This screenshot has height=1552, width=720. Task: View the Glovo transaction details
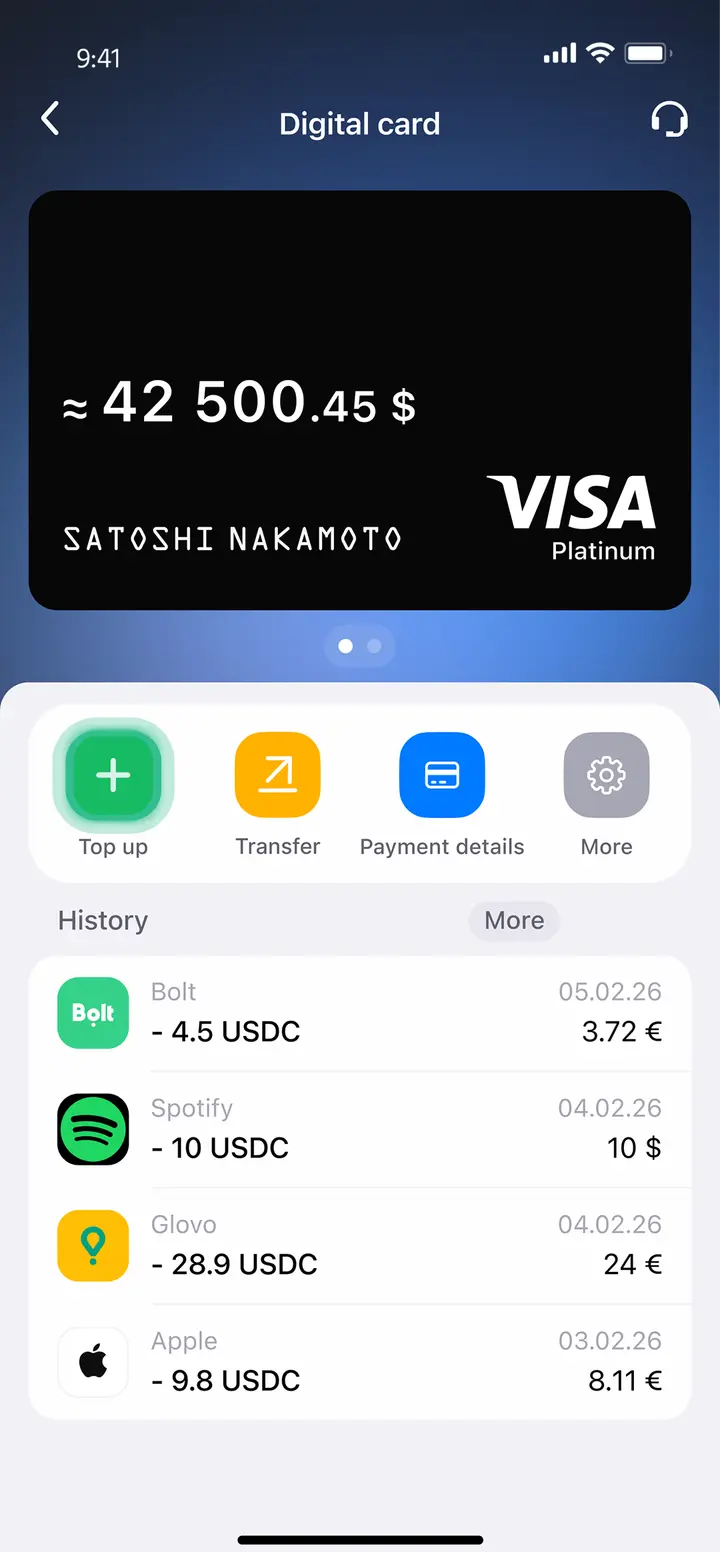360,1245
